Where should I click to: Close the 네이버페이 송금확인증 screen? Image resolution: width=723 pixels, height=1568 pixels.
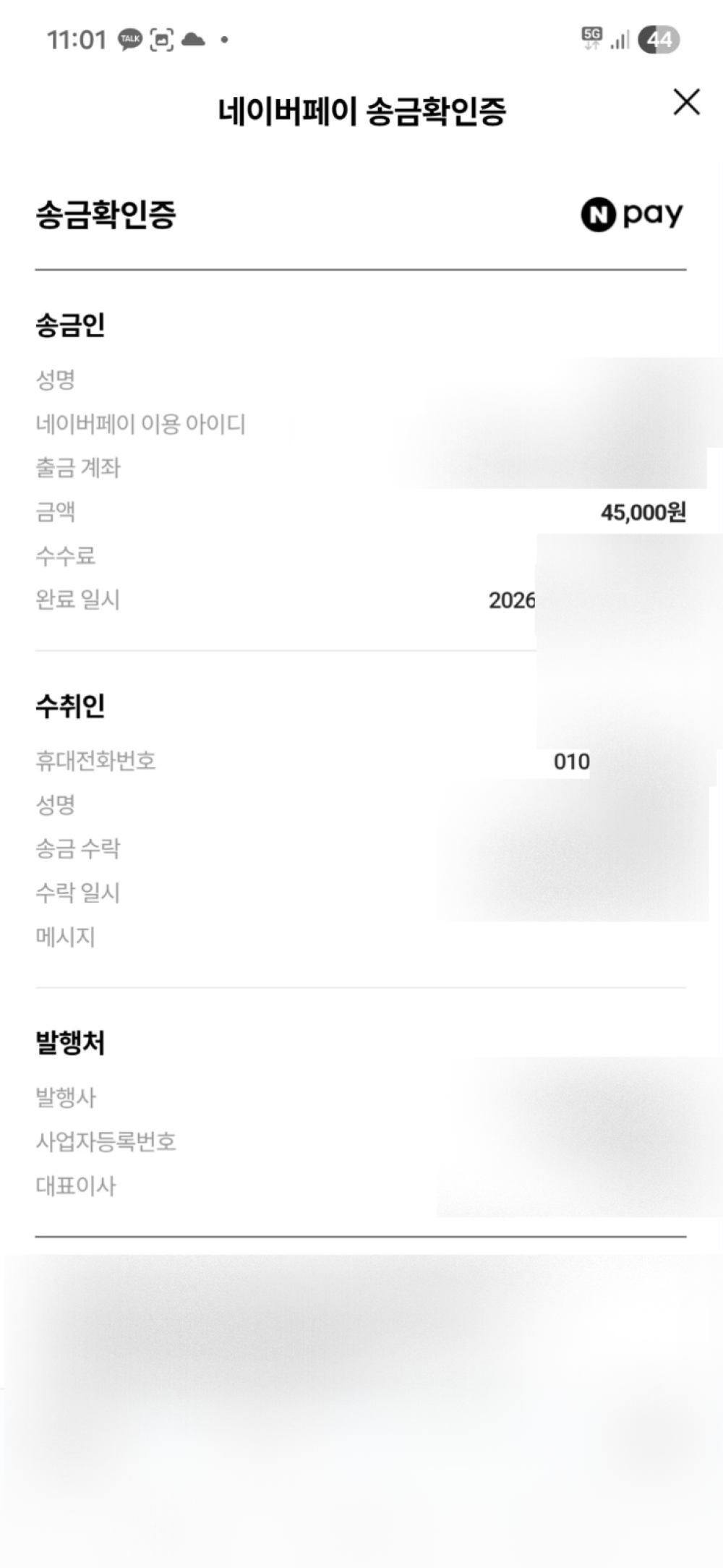[685, 102]
